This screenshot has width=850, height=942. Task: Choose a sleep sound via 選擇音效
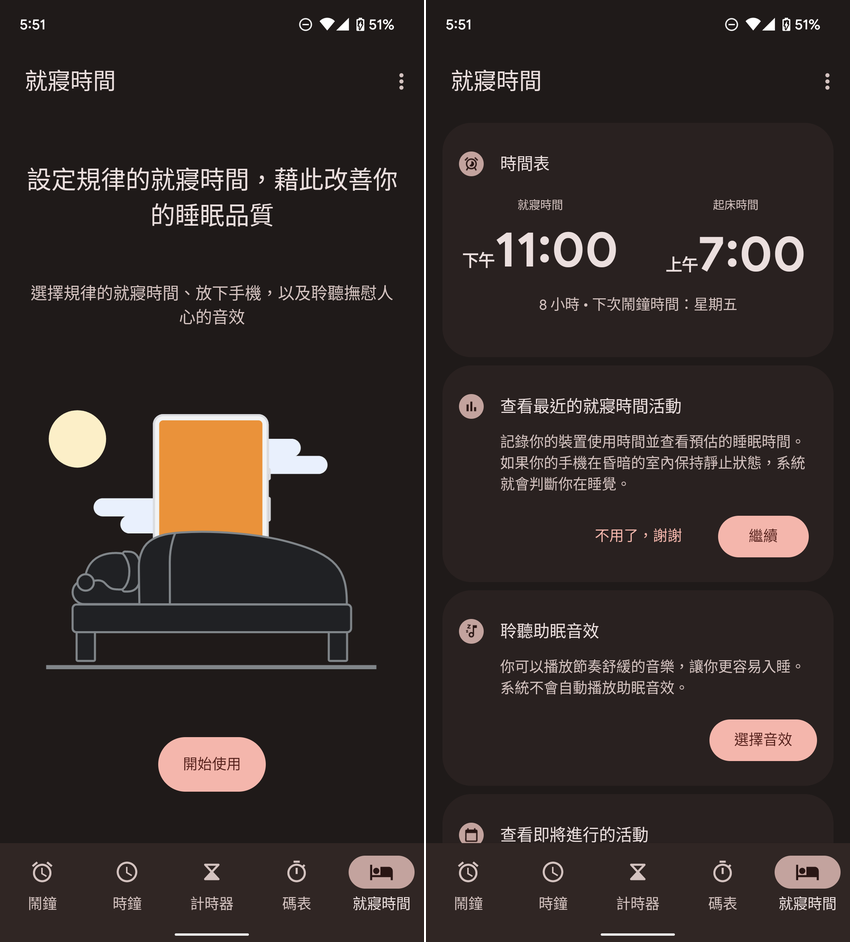point(763,740)
